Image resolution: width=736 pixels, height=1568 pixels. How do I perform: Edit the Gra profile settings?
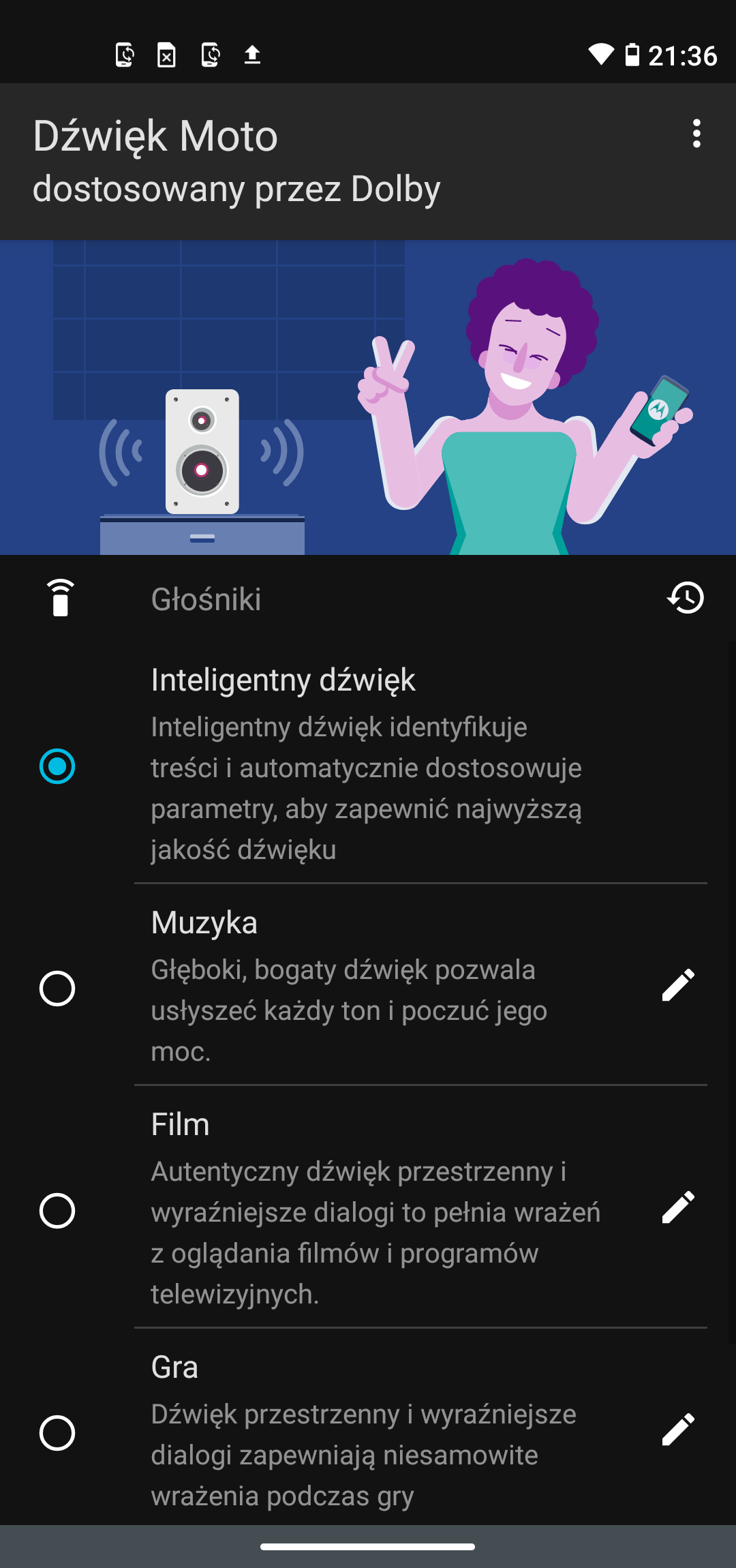(x=678, y=1430)
